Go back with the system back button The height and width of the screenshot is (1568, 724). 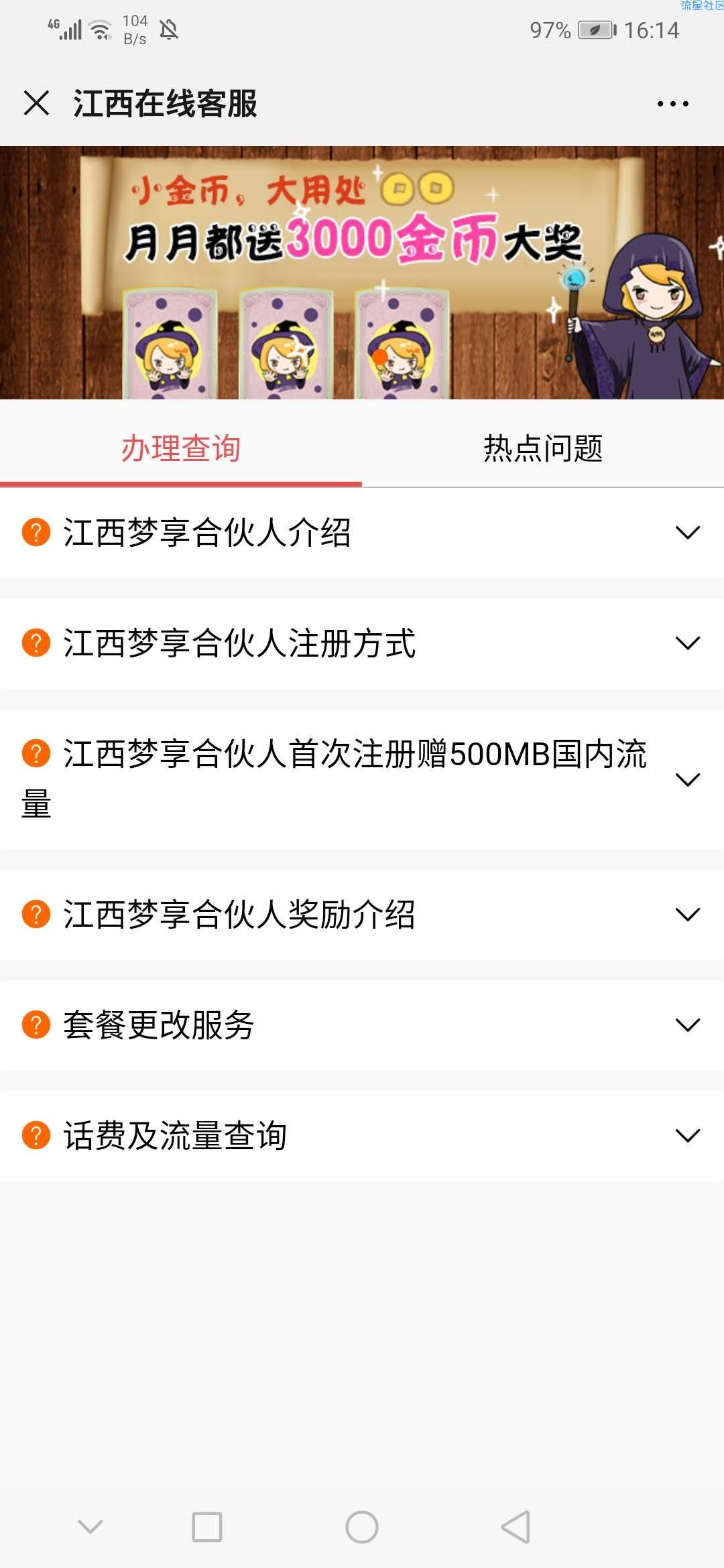(516, 1527)
